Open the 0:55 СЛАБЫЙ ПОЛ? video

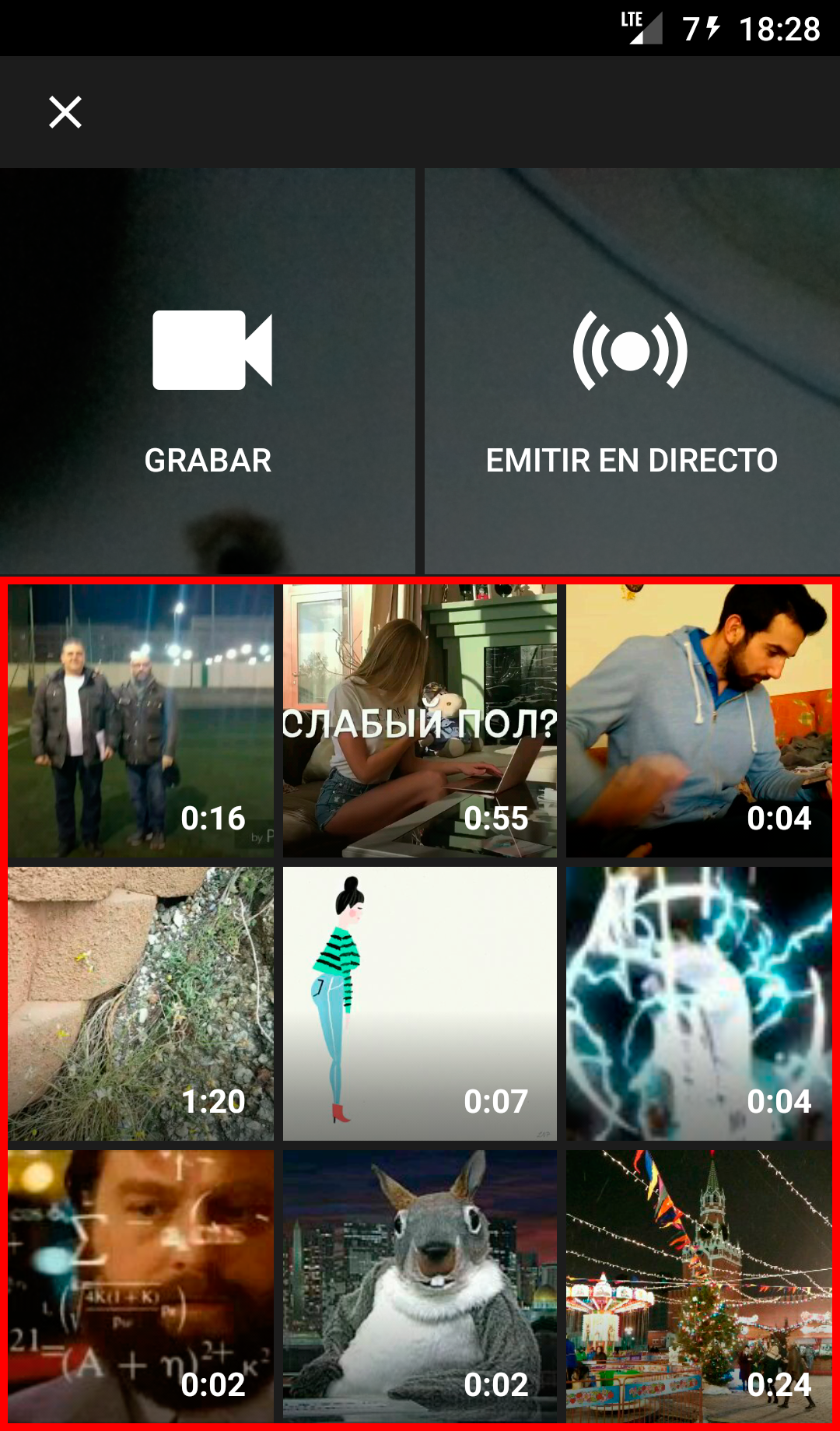coord(420,721)
